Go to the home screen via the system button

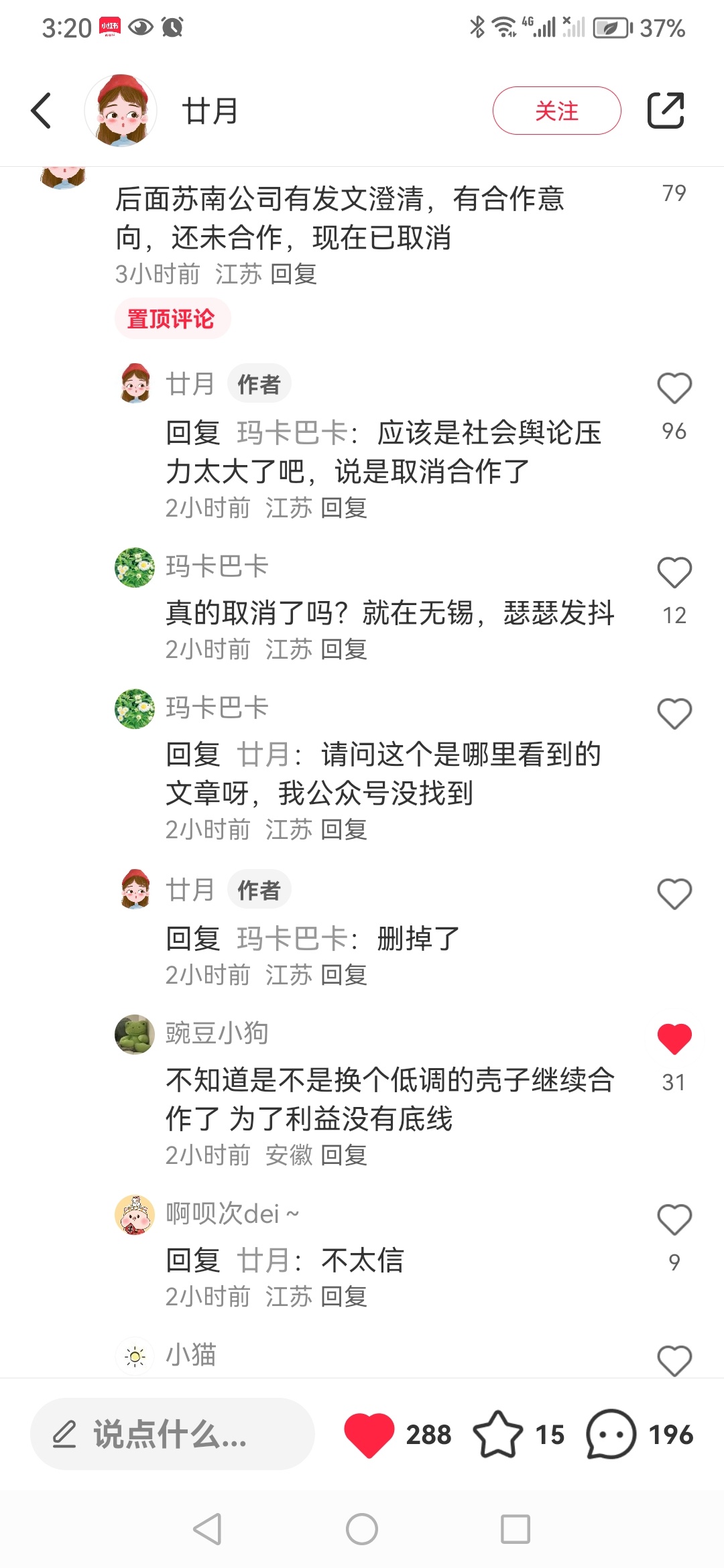point(362,1529)
